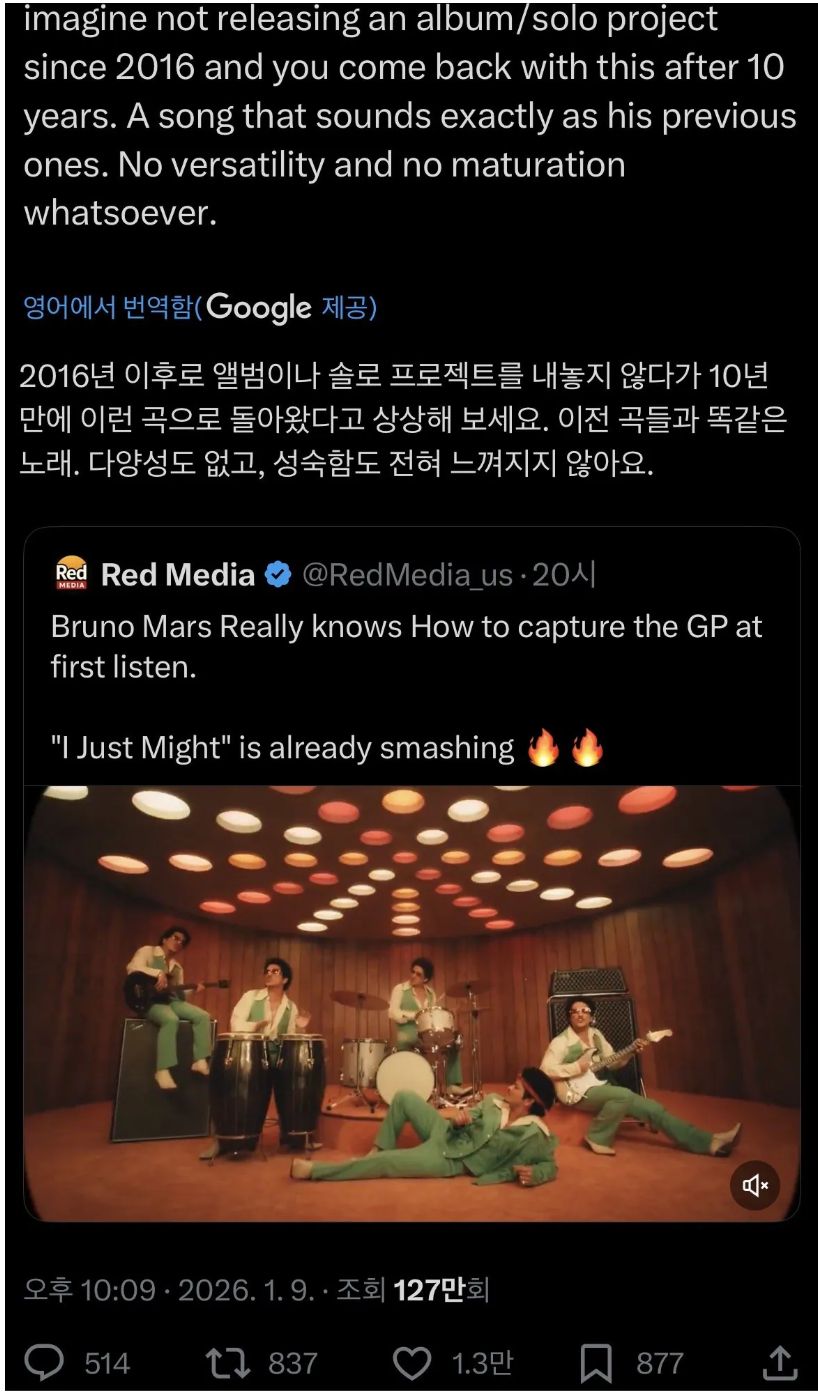Open the Bruno Mars video thumbnail

410,1000
